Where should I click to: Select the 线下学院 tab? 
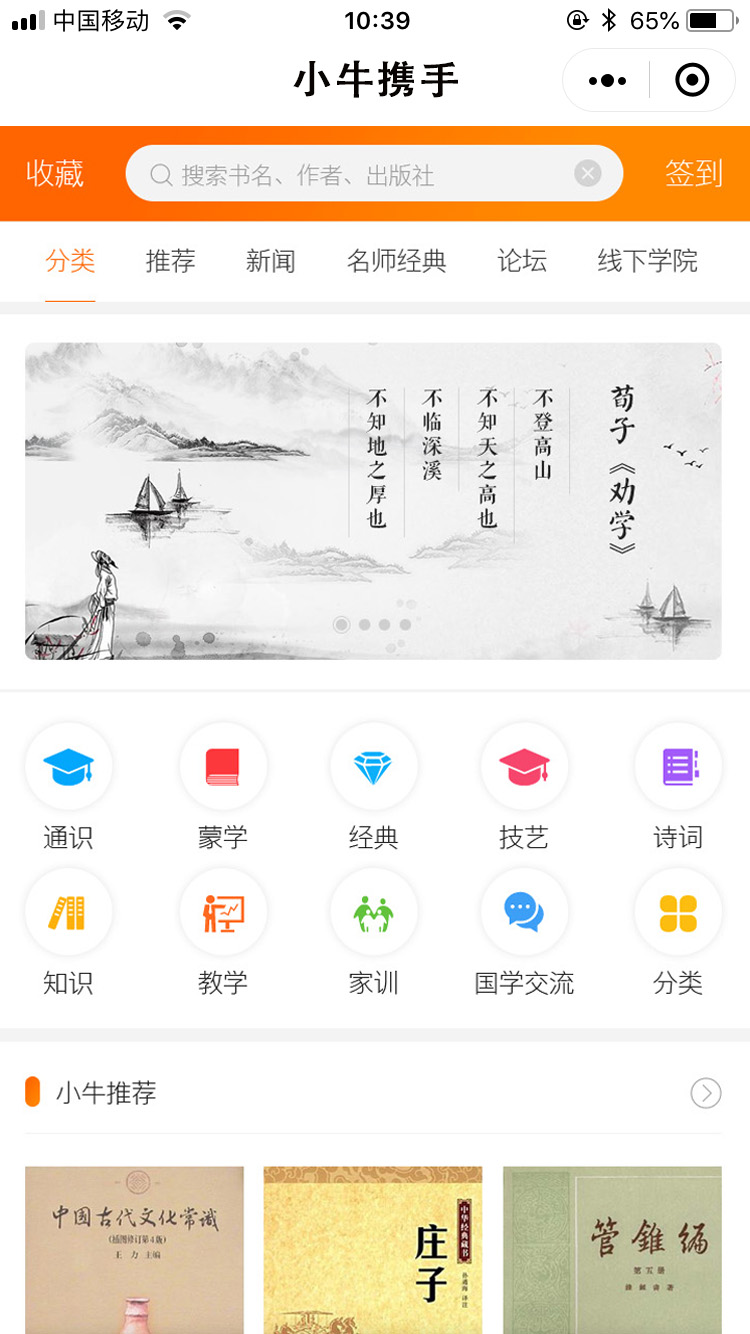pyautogui.click(x=647, y=262)
